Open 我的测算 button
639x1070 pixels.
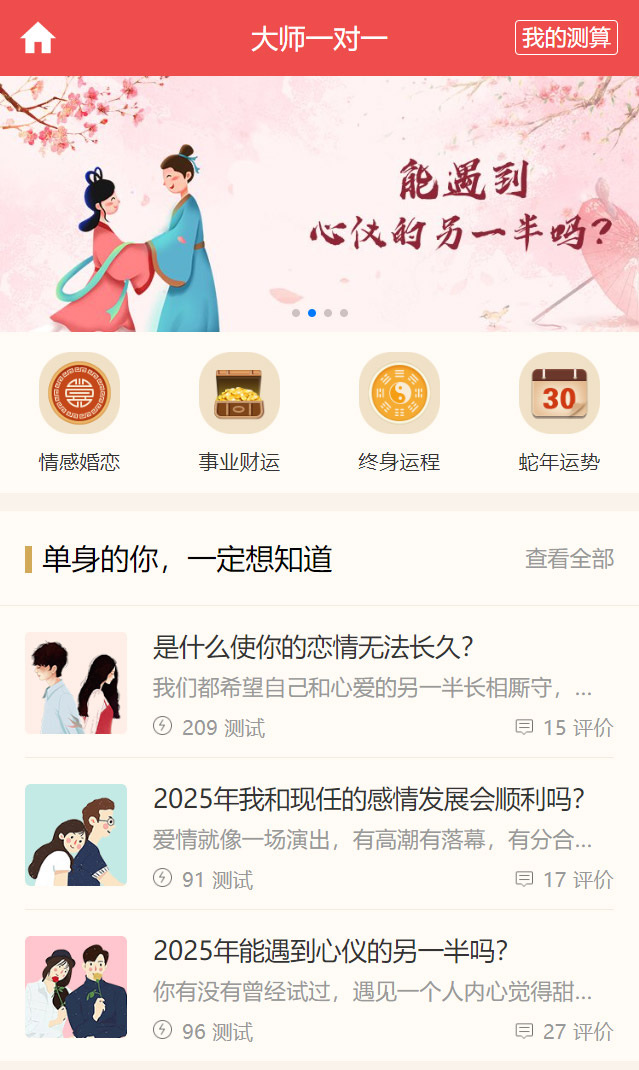coord(566,38)
